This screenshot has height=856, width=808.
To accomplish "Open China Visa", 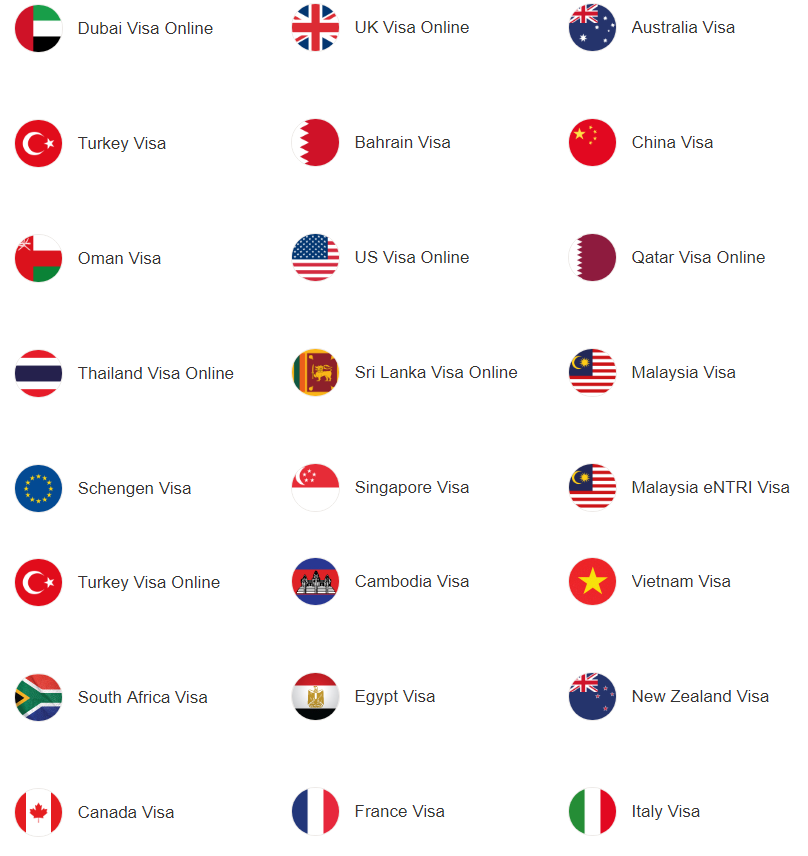I will click(x=671, y=142).
